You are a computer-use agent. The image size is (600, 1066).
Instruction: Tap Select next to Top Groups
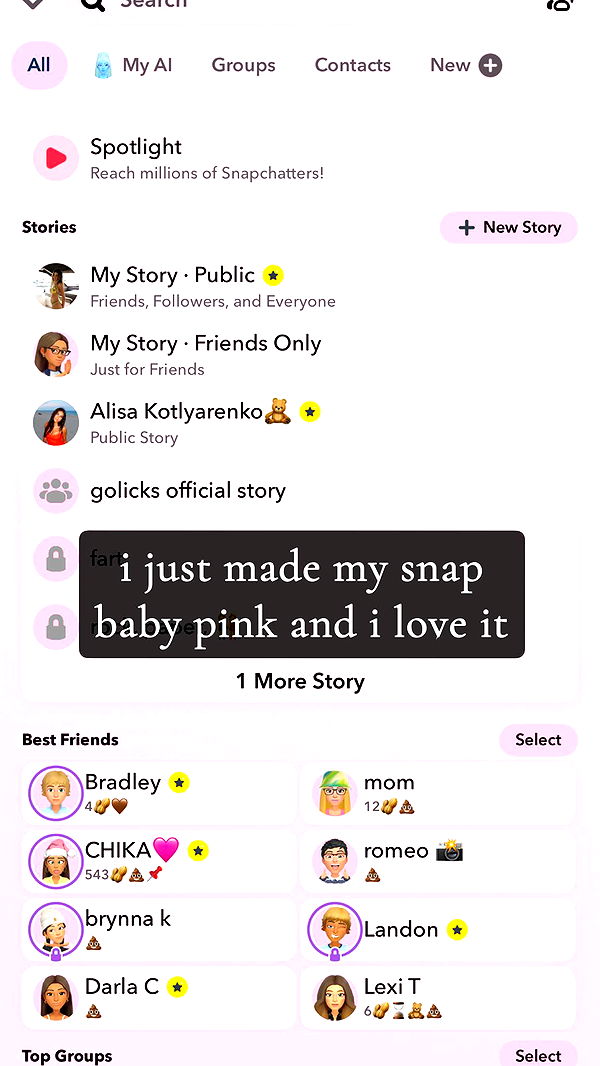tap(538, 1055)
